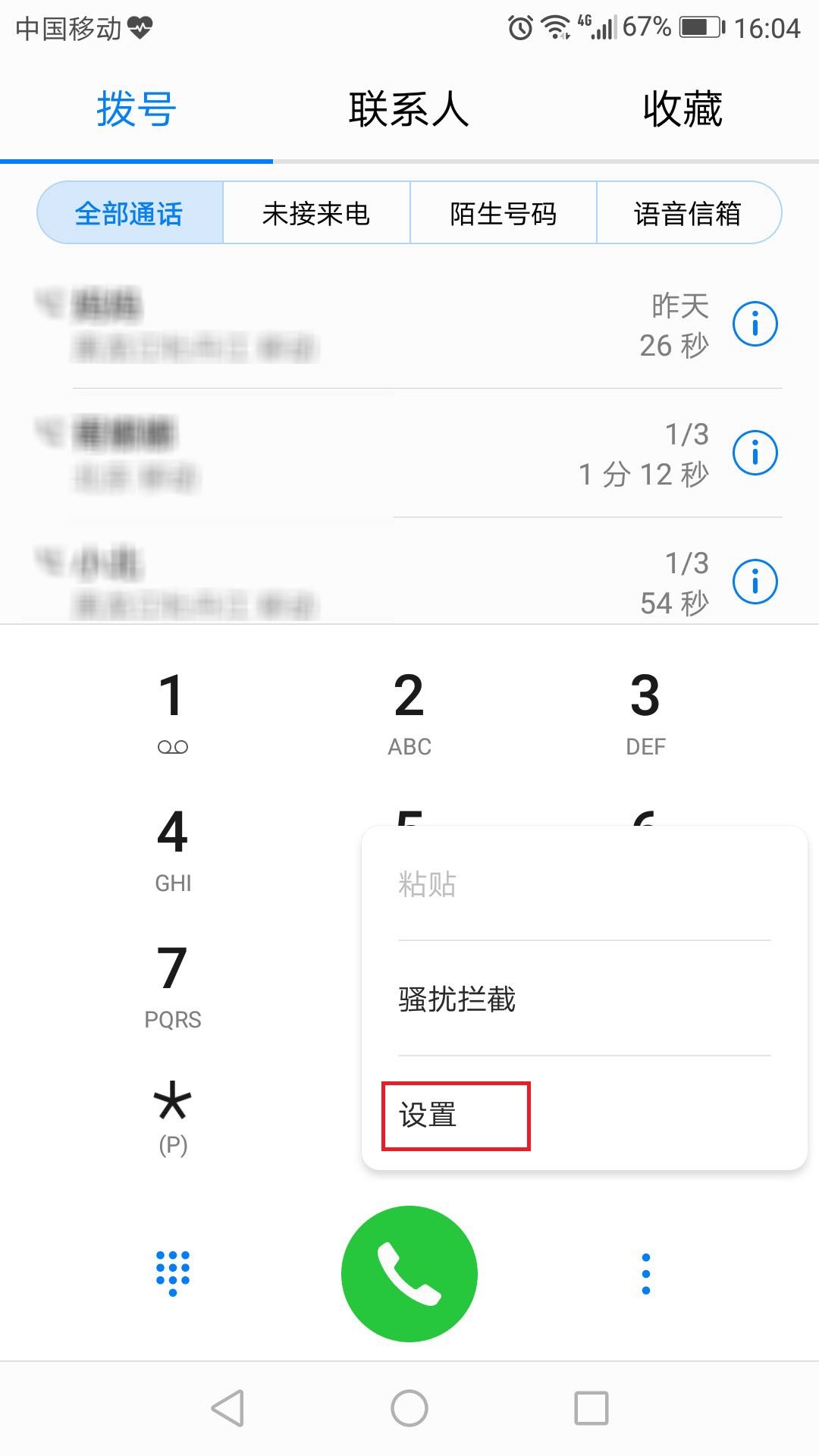The width and height of the screenshot is (819, 1456).
Task: Select 骚扰拦截 in the popup menu
Action: [457, 999]
